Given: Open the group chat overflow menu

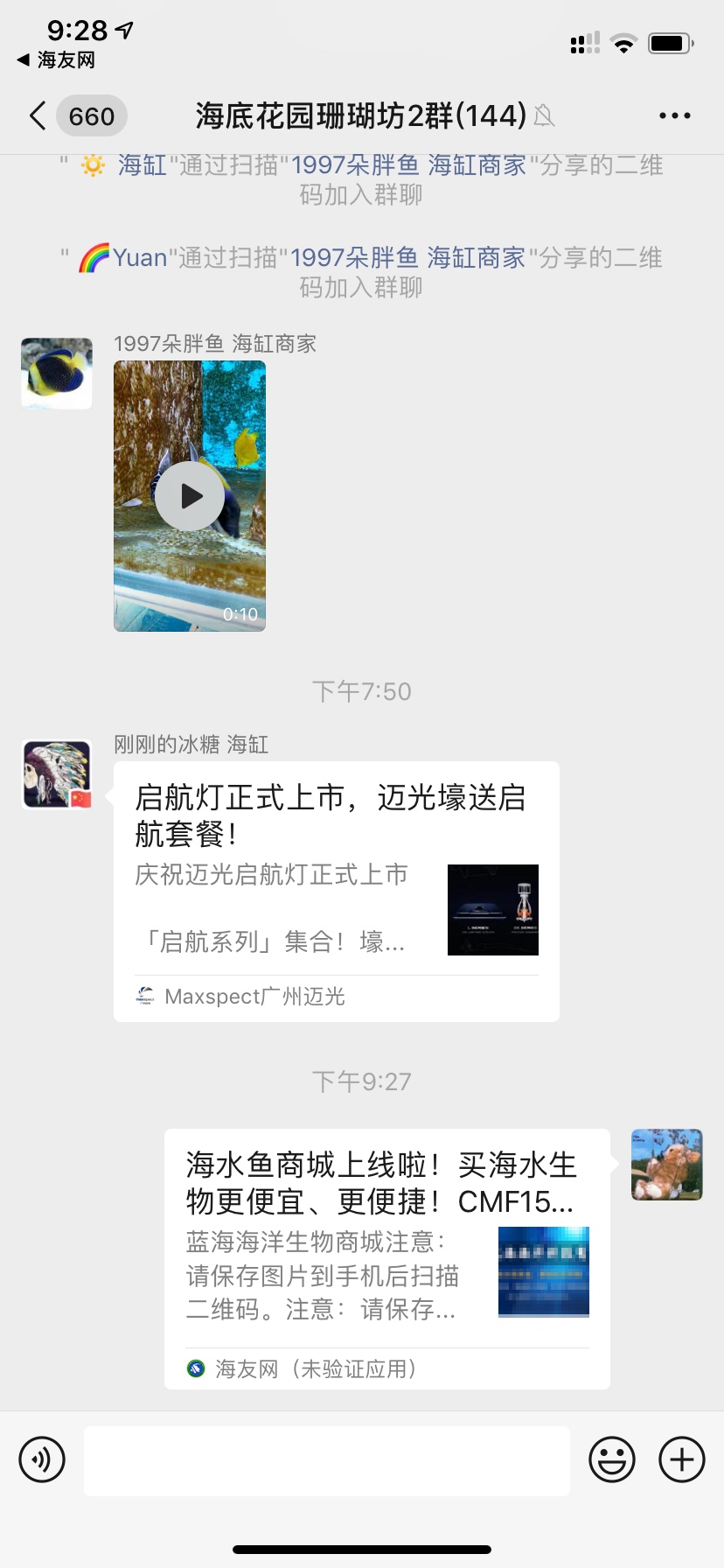Looking at the screenshot, I should [674, 115].
